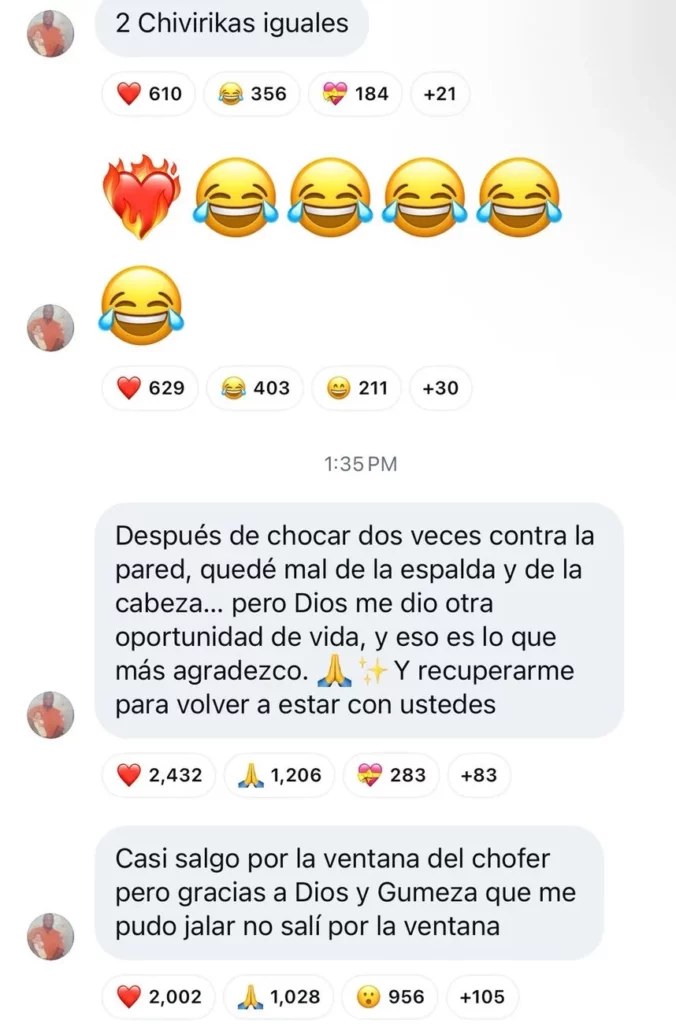
Task: Tap the laughing reaction with 356
Action: pos(252,95)
